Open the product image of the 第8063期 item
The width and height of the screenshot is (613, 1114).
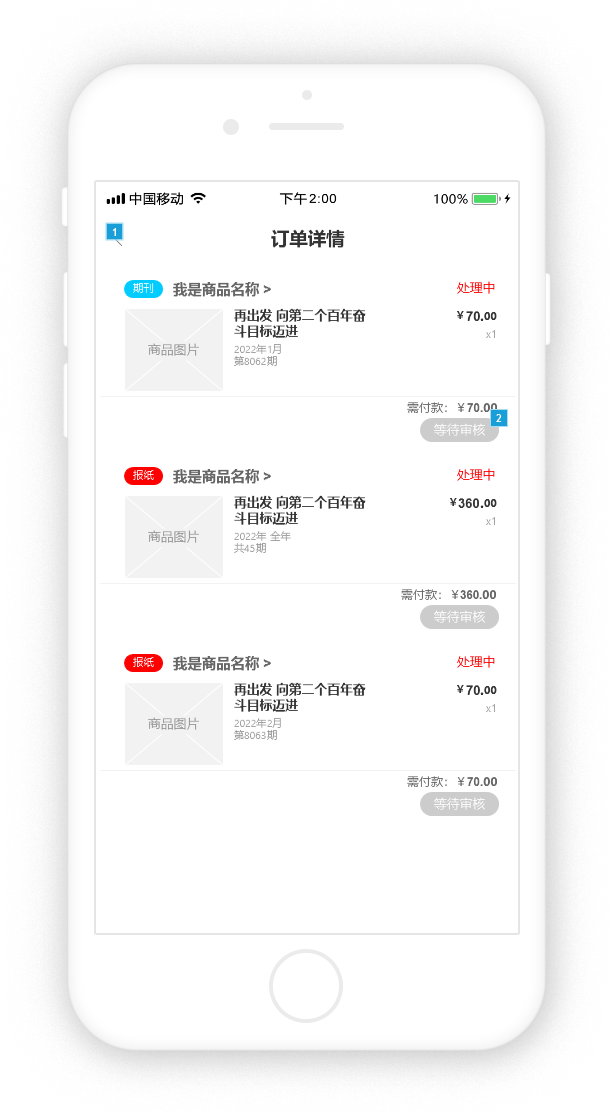[x=174, y=724]
